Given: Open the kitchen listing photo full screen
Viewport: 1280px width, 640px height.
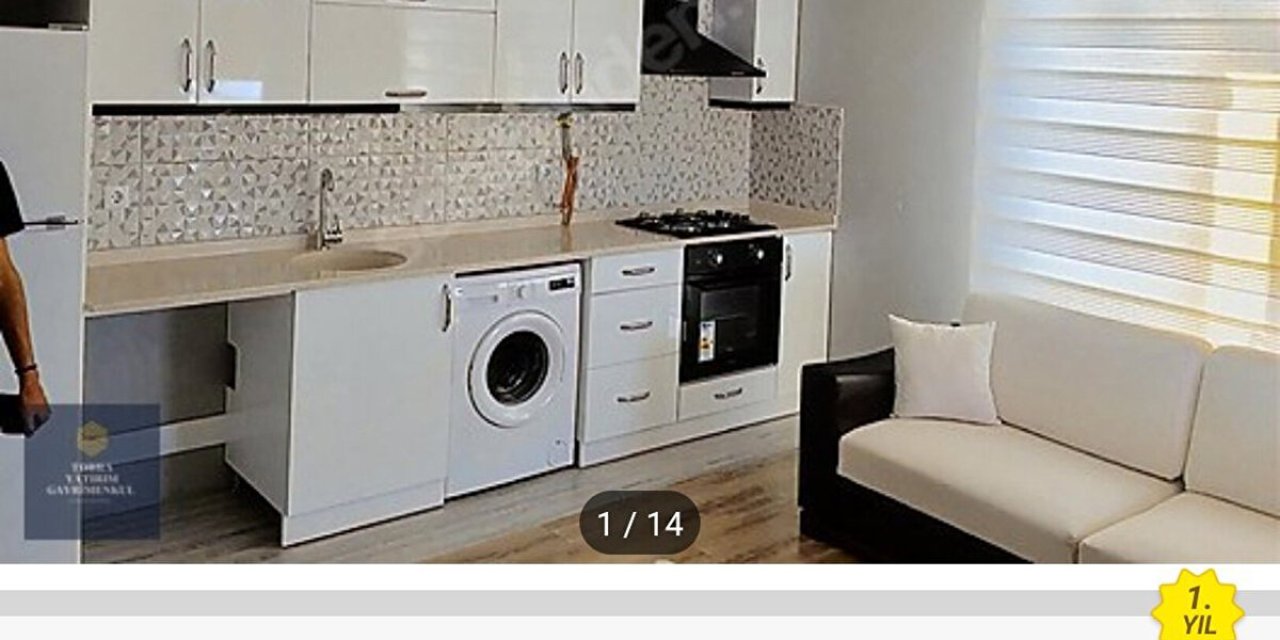Looking at the screenshot, I should click(640, 280).
